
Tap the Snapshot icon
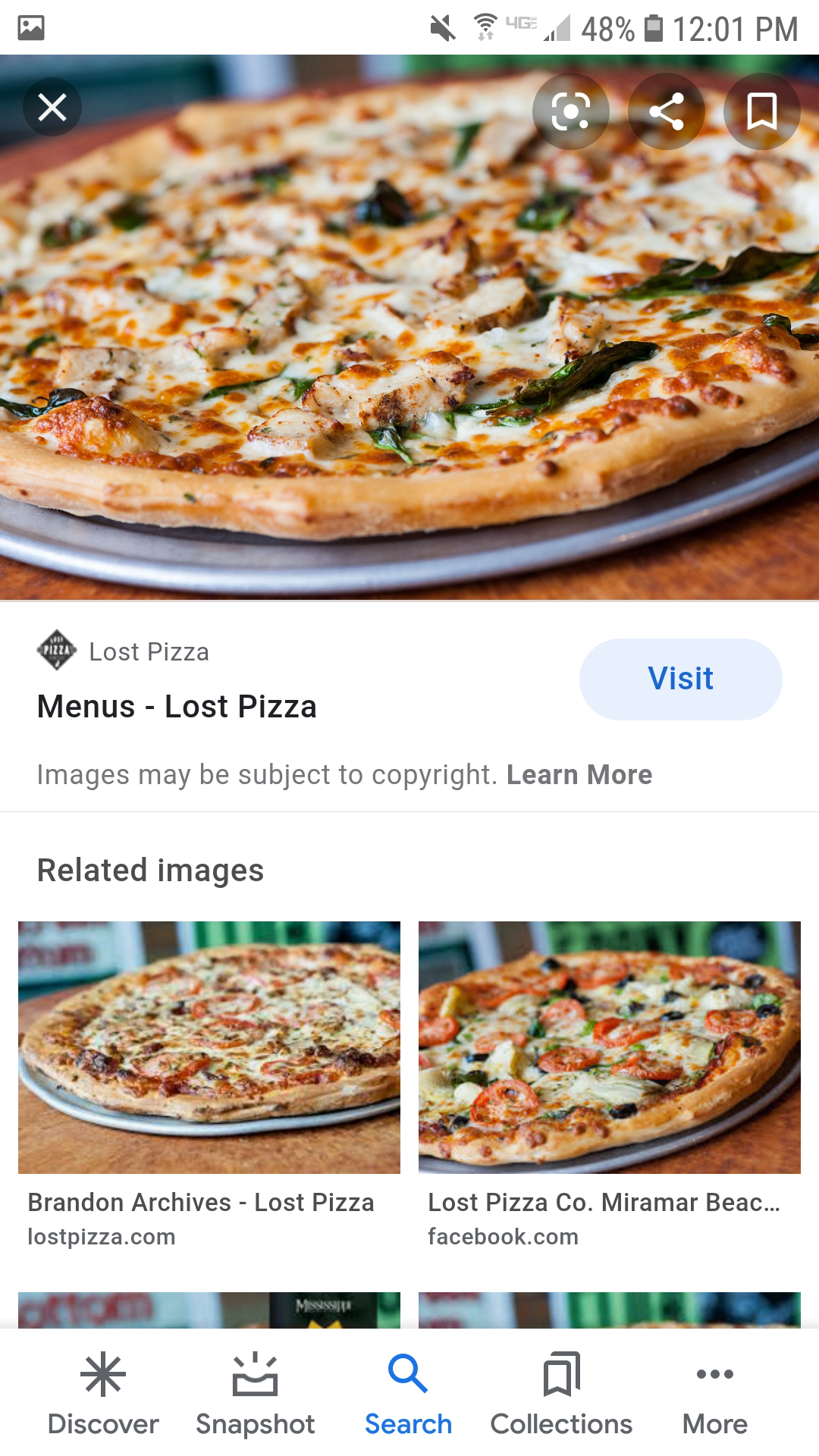pos(255,1373)
